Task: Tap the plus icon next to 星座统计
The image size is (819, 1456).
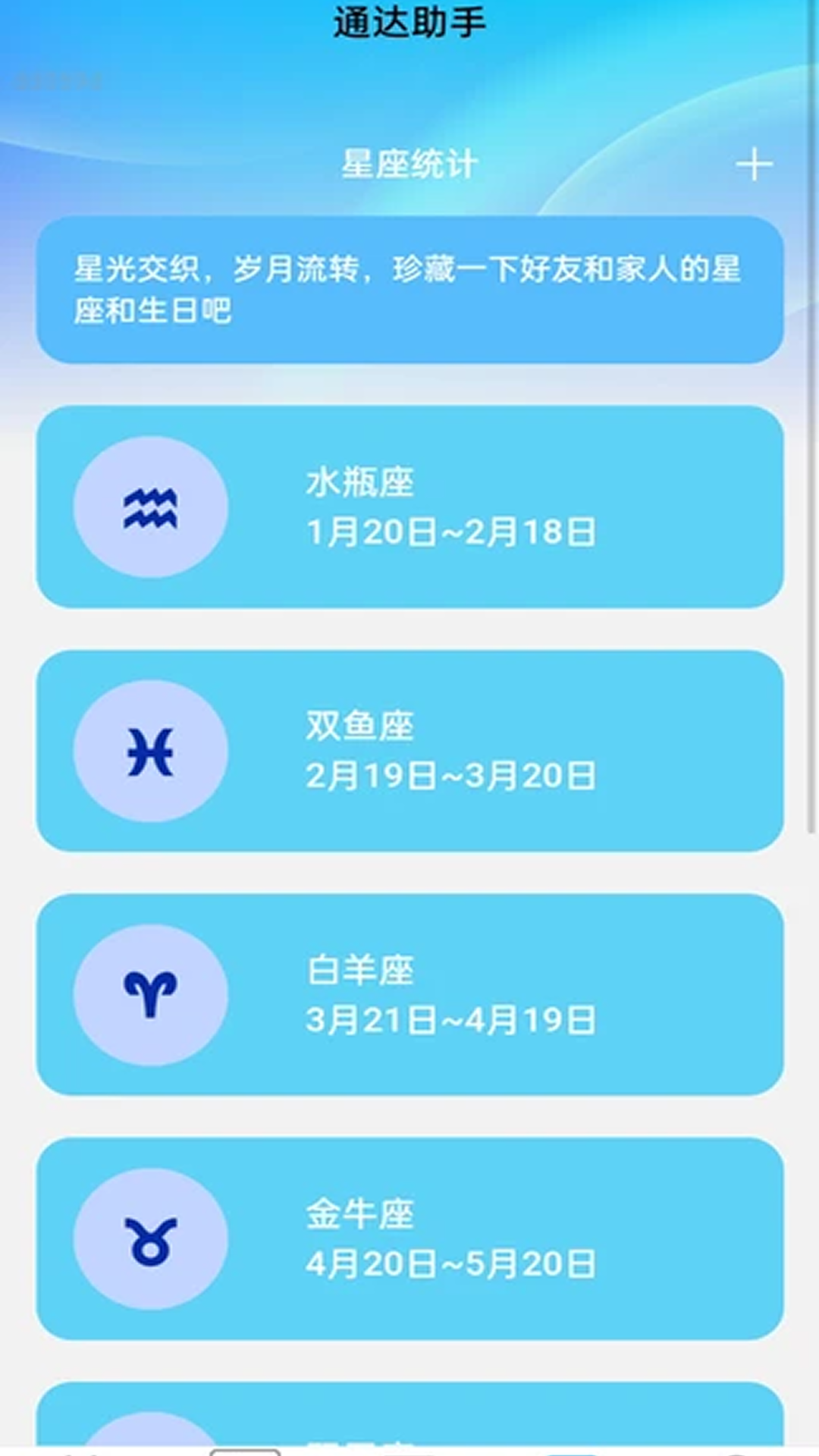Action: 755,163
